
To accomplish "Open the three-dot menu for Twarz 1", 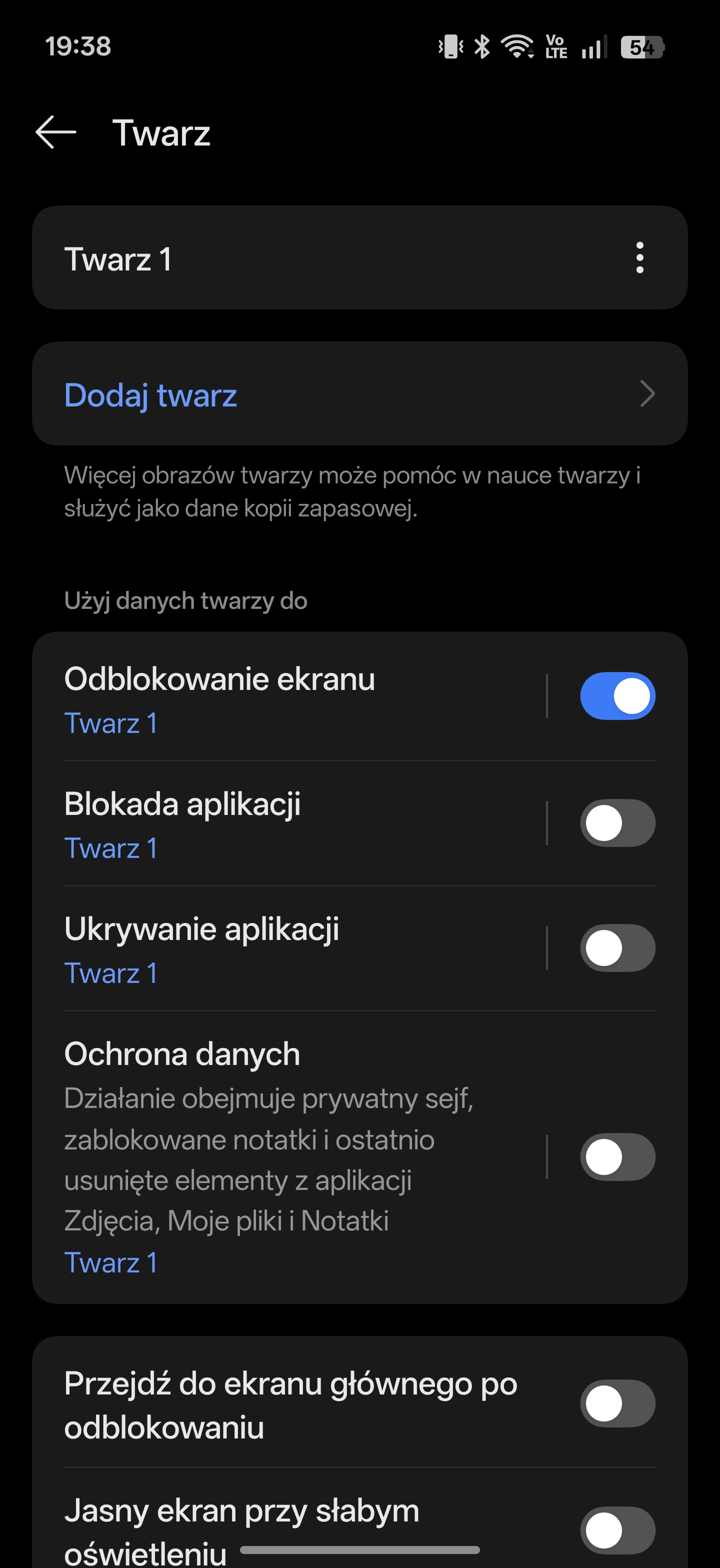I will (639, 257).
